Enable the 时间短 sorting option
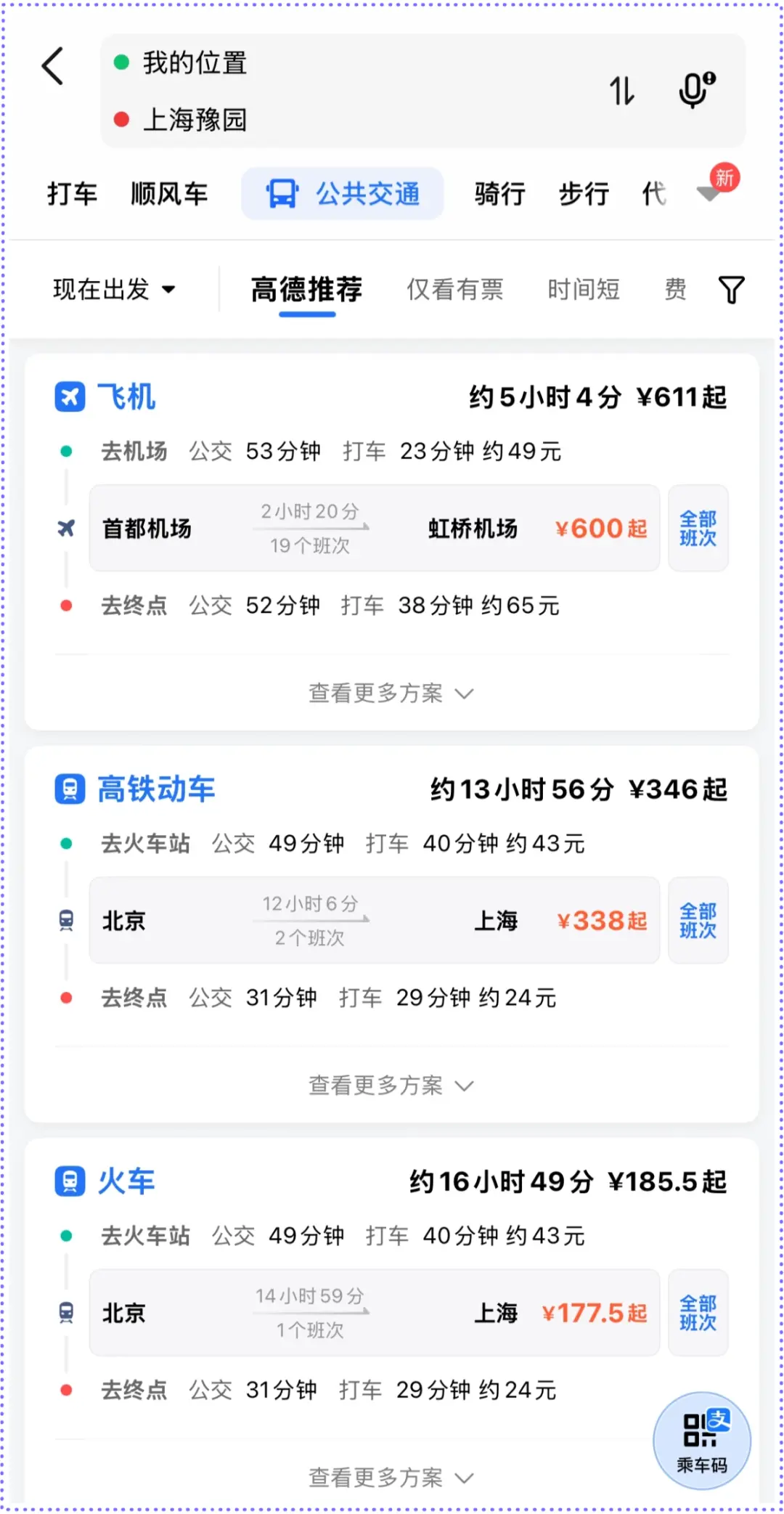This screenshot has height=1514, width=784. click(584, 289)
